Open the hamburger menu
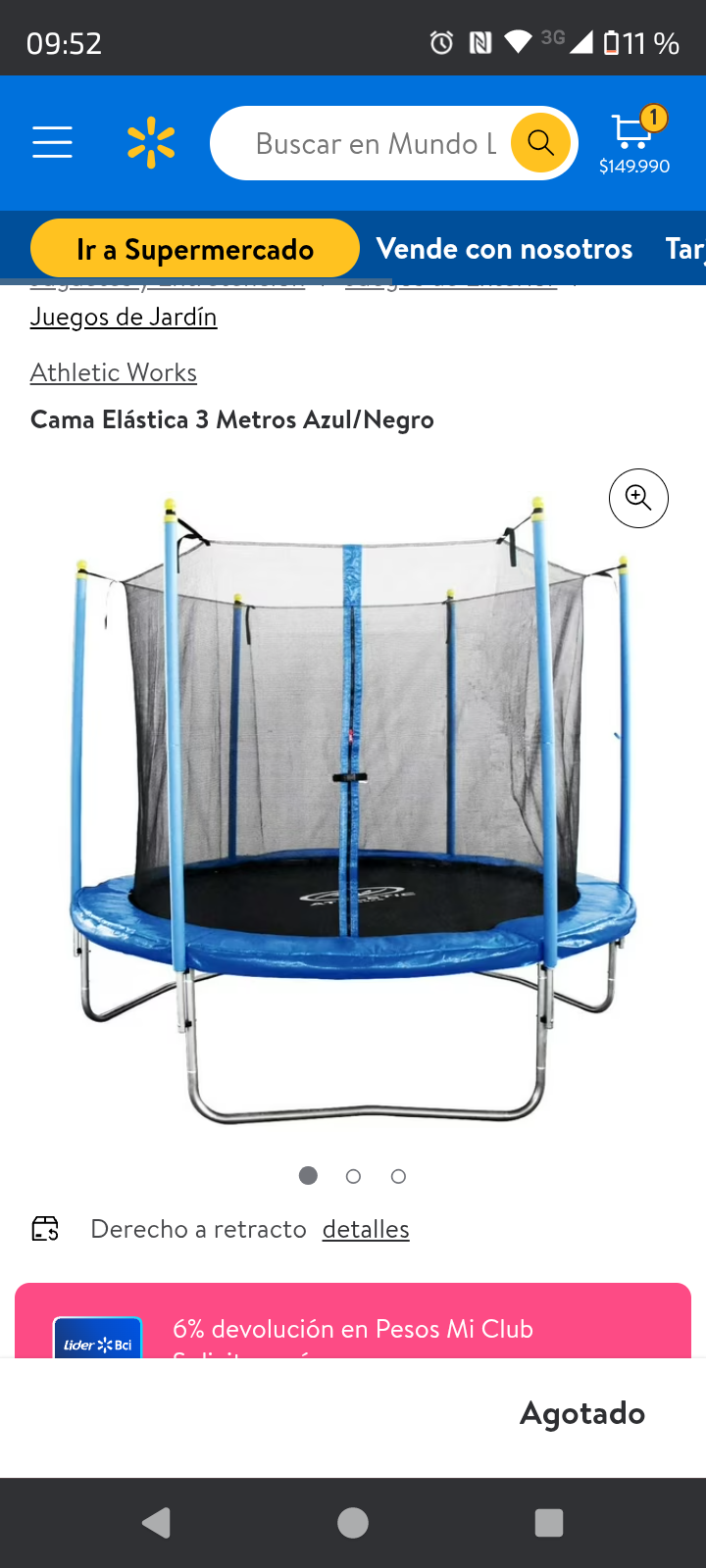 click(x=52, y=143)
